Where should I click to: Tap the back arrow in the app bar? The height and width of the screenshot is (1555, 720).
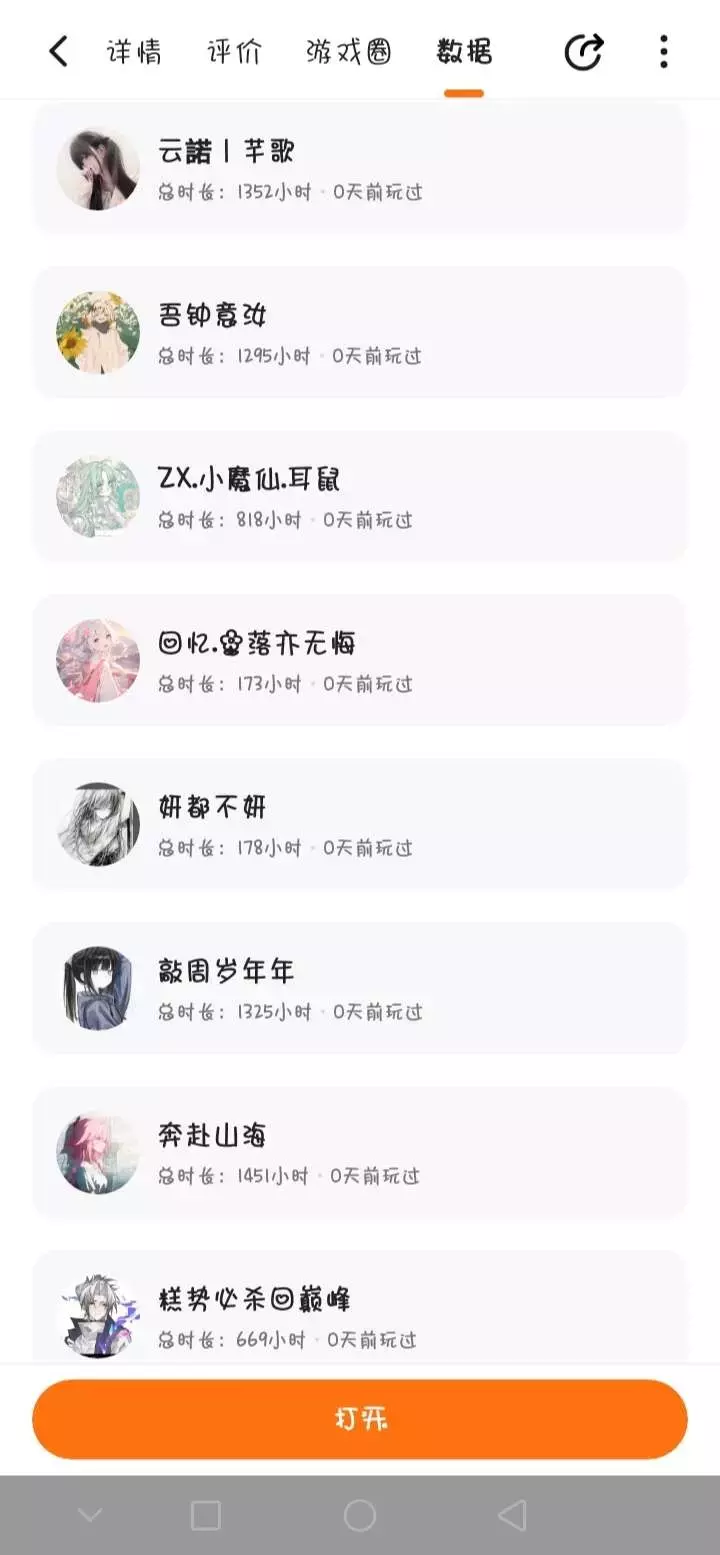tap(59, 51)
